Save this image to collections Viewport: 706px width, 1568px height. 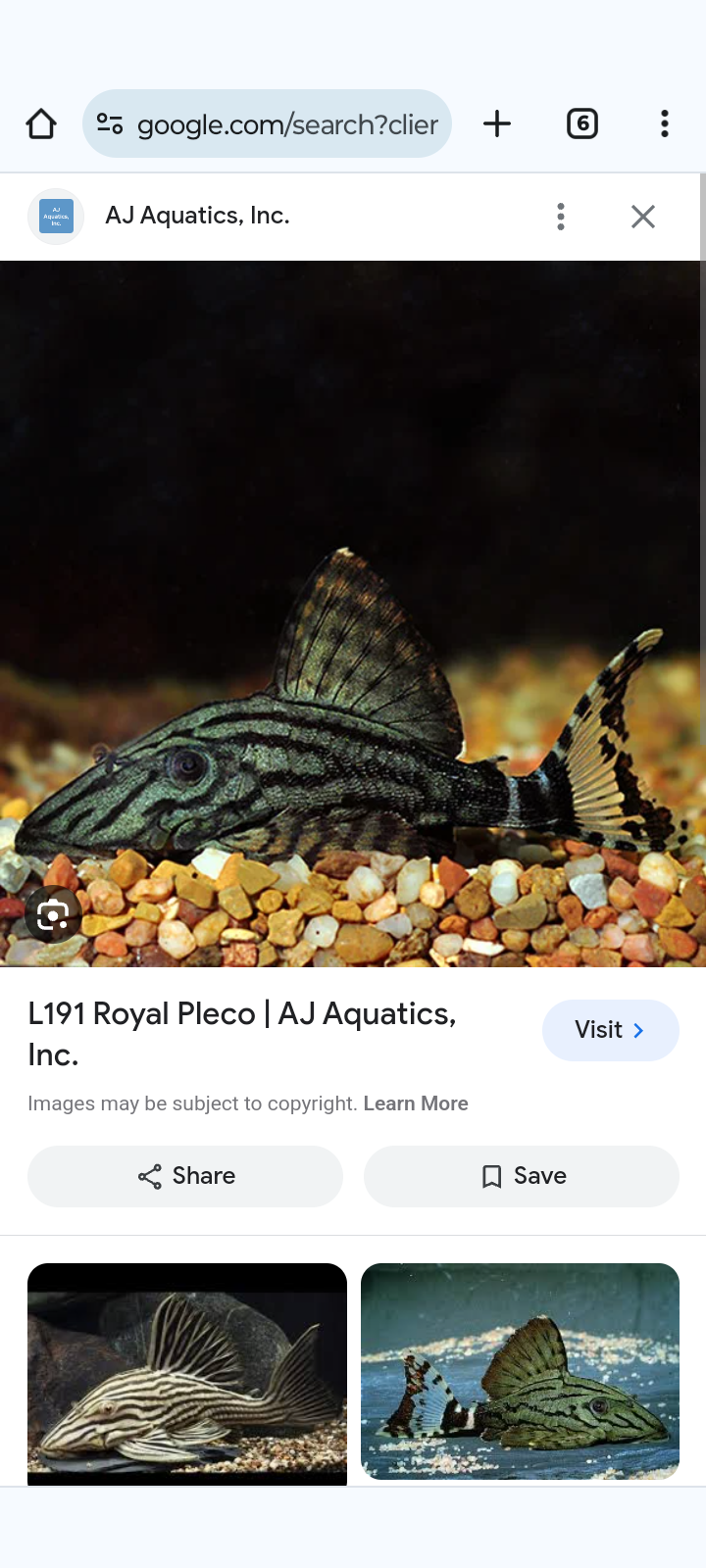[x=522, y=1176]
